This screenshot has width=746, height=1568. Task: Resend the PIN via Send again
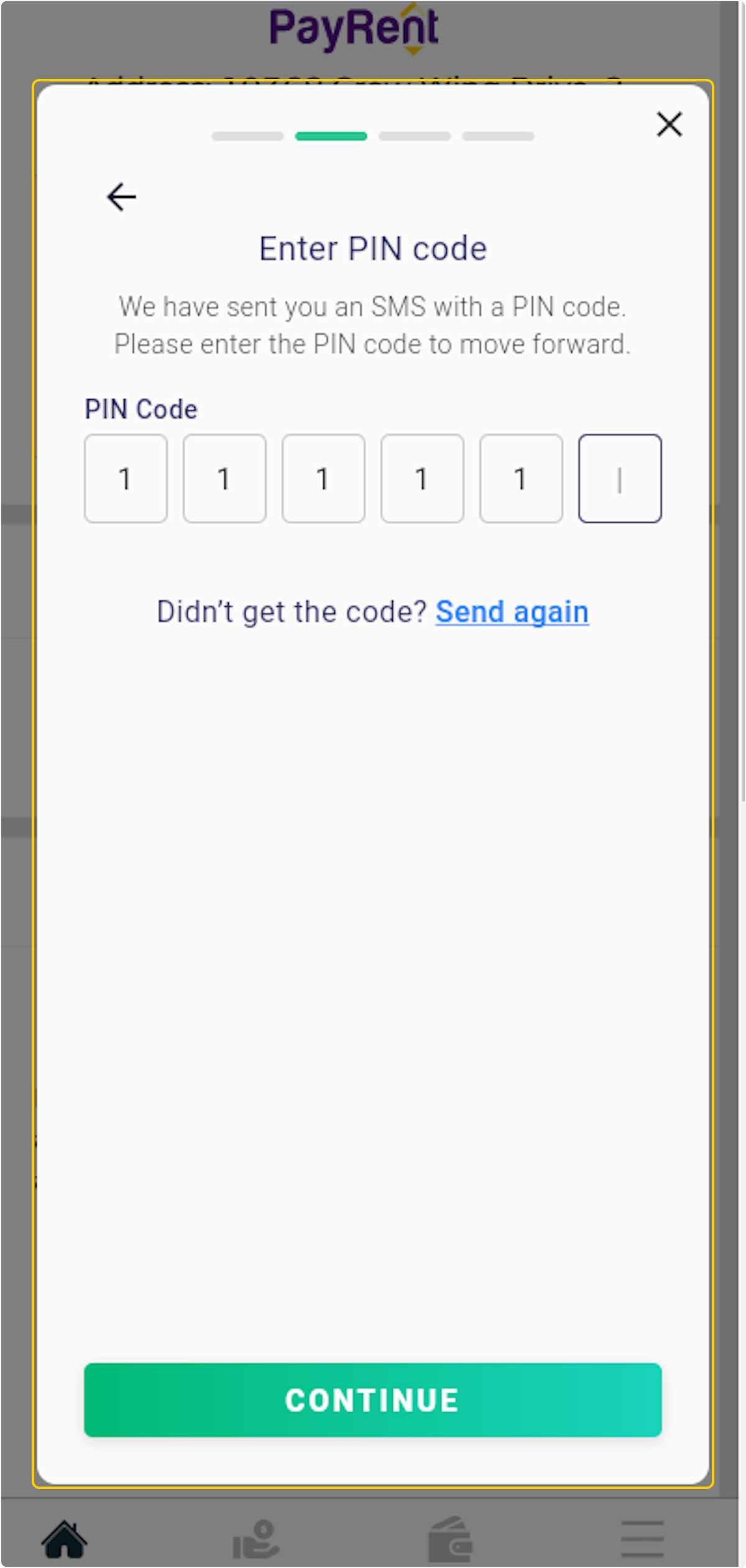coord(512,611)
